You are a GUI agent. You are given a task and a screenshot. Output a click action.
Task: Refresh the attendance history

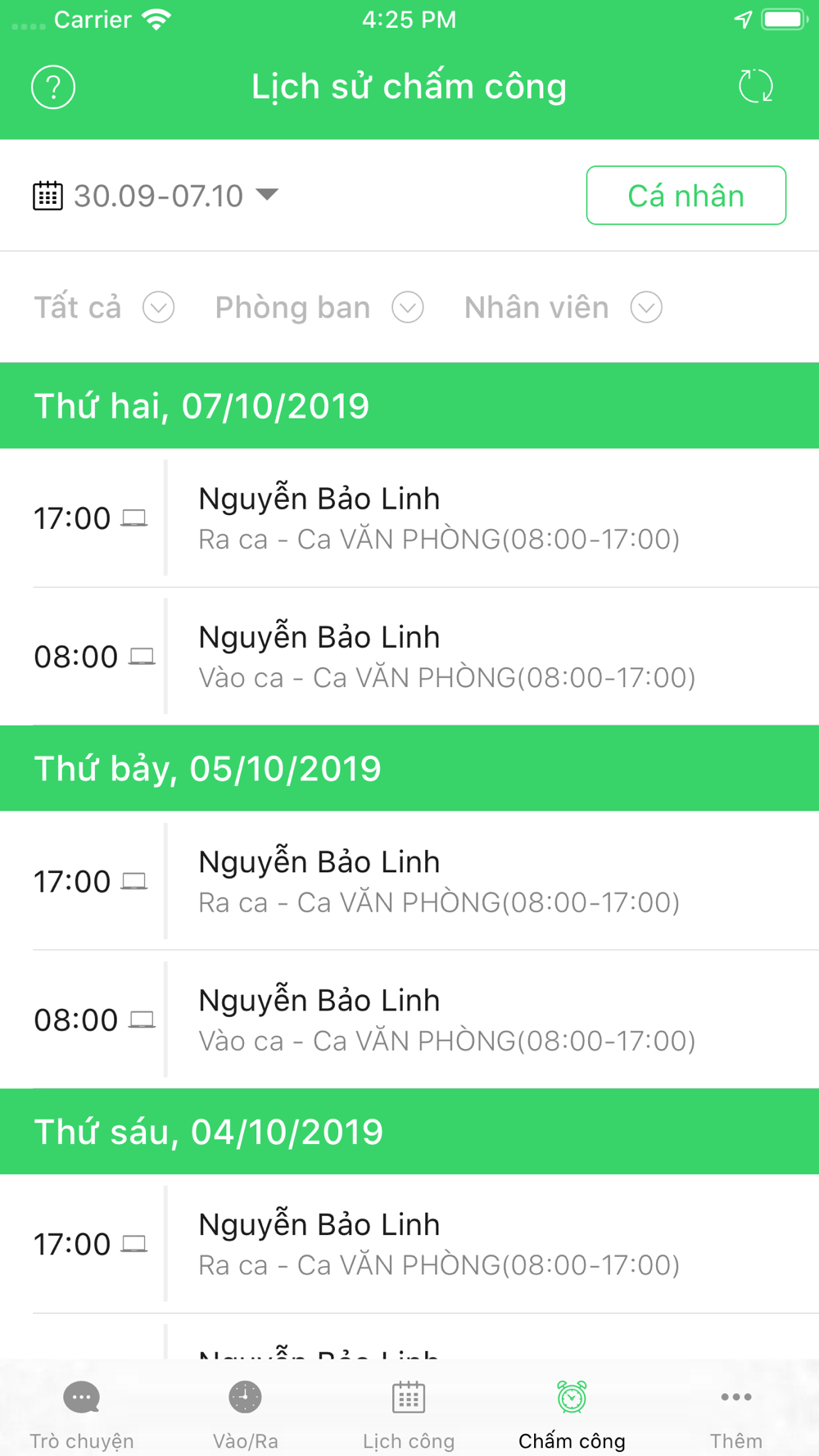tap(755, 86)
